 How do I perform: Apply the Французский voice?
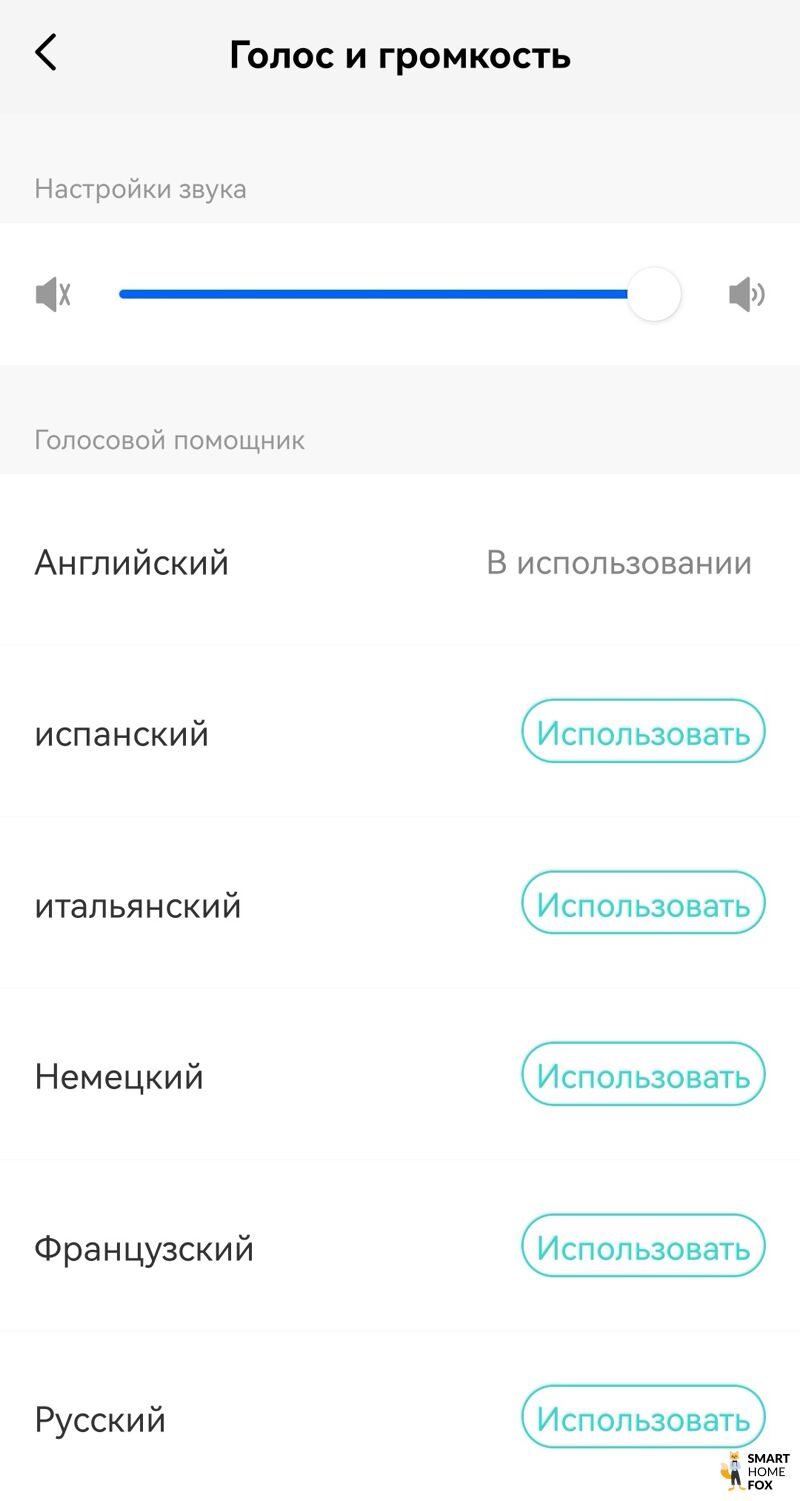(x=643, y=1246)
